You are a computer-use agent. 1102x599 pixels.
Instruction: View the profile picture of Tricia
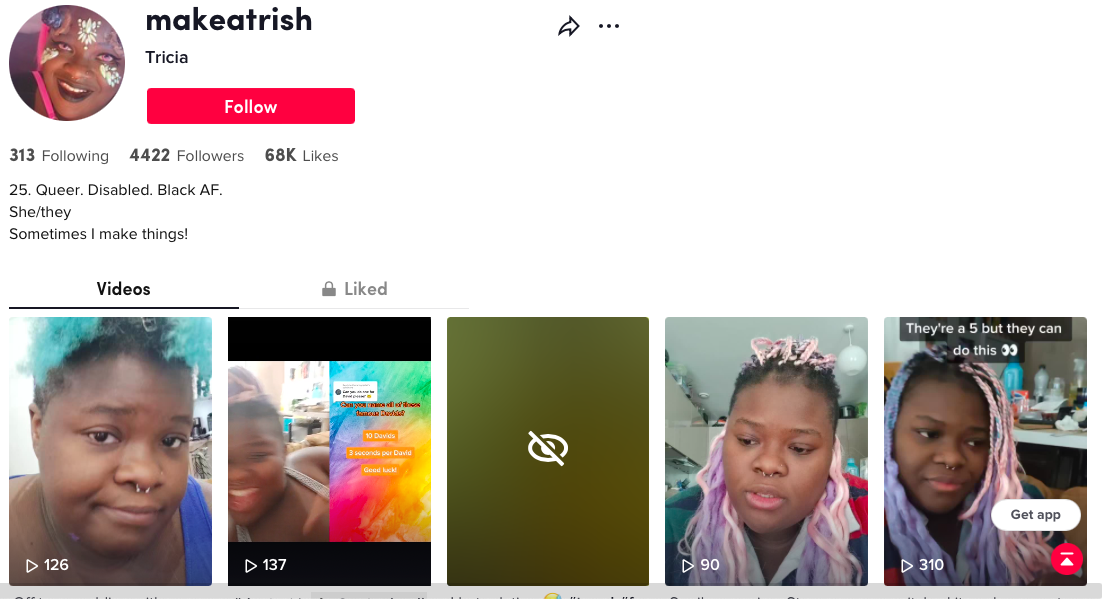point(67,63)
